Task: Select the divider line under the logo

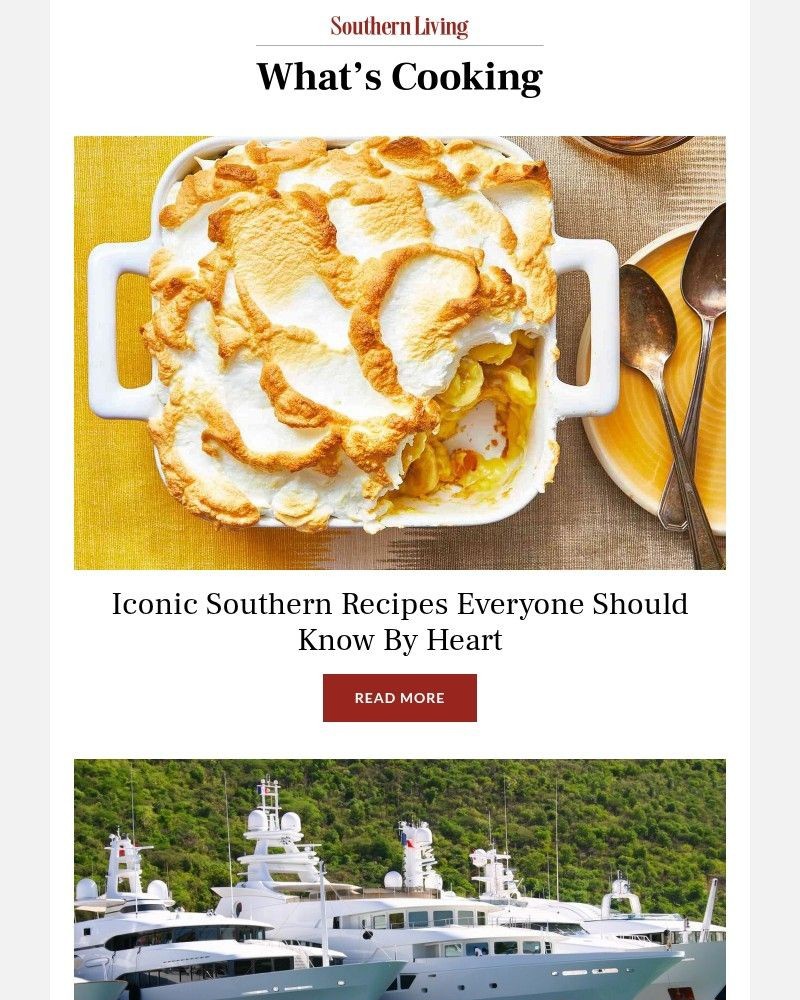Action: click(400, 44)
